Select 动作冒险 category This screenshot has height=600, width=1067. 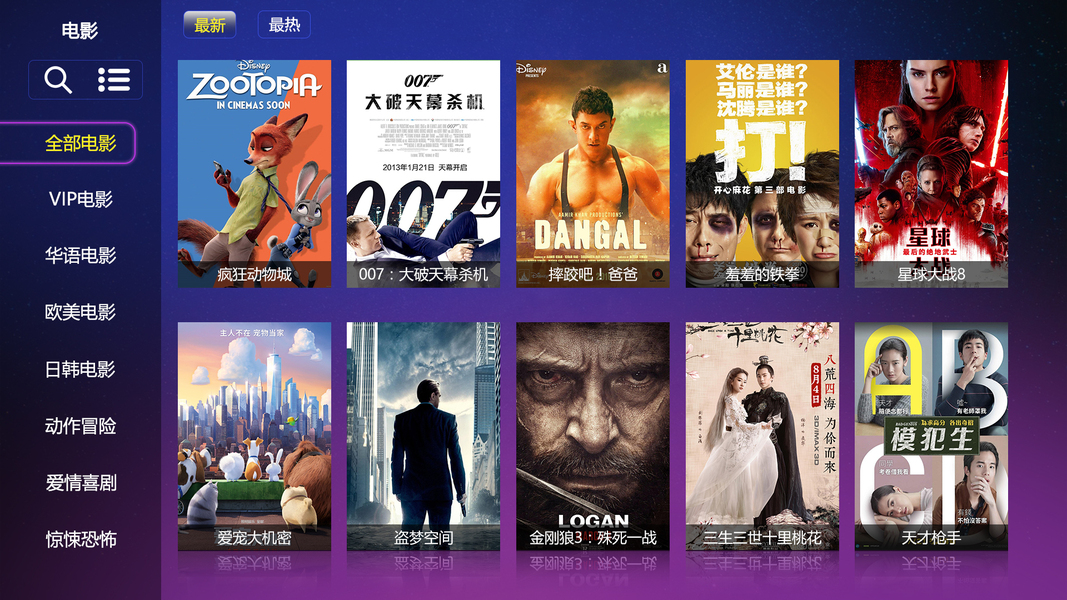pos(80,426)
